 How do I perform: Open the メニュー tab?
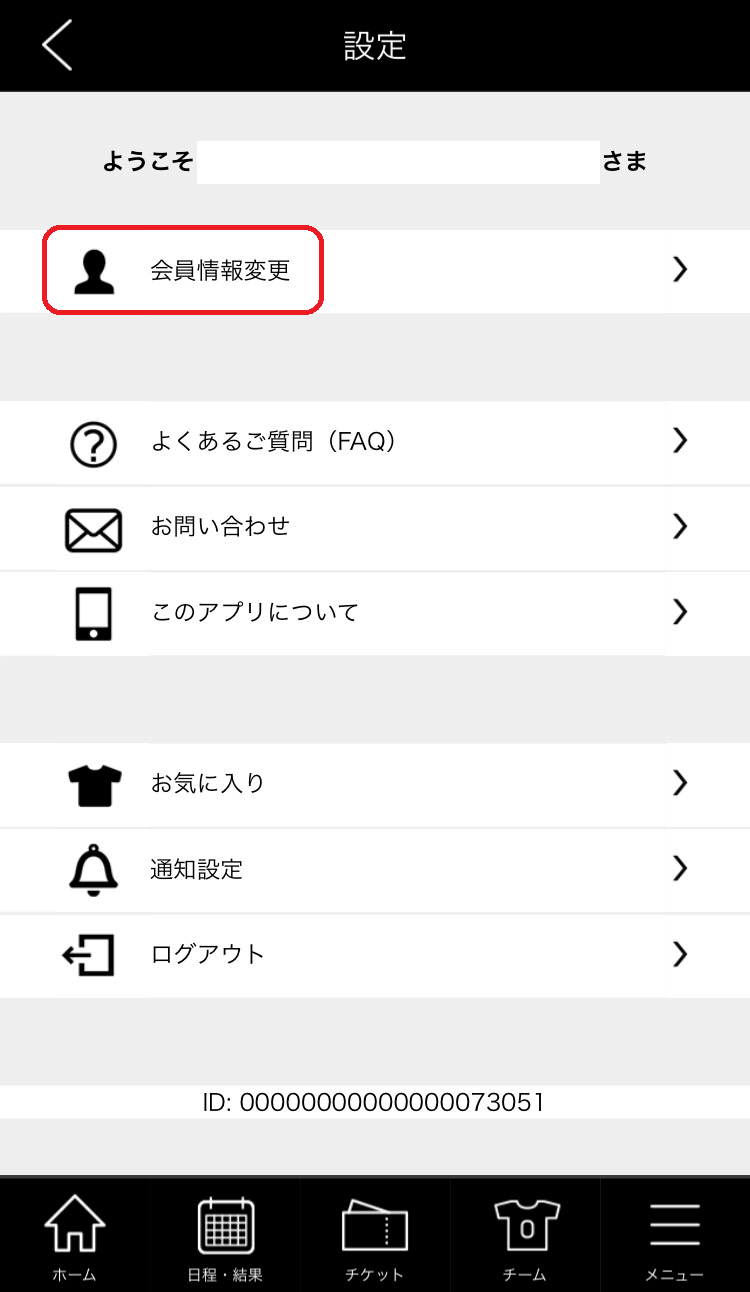pos(675,1236)
